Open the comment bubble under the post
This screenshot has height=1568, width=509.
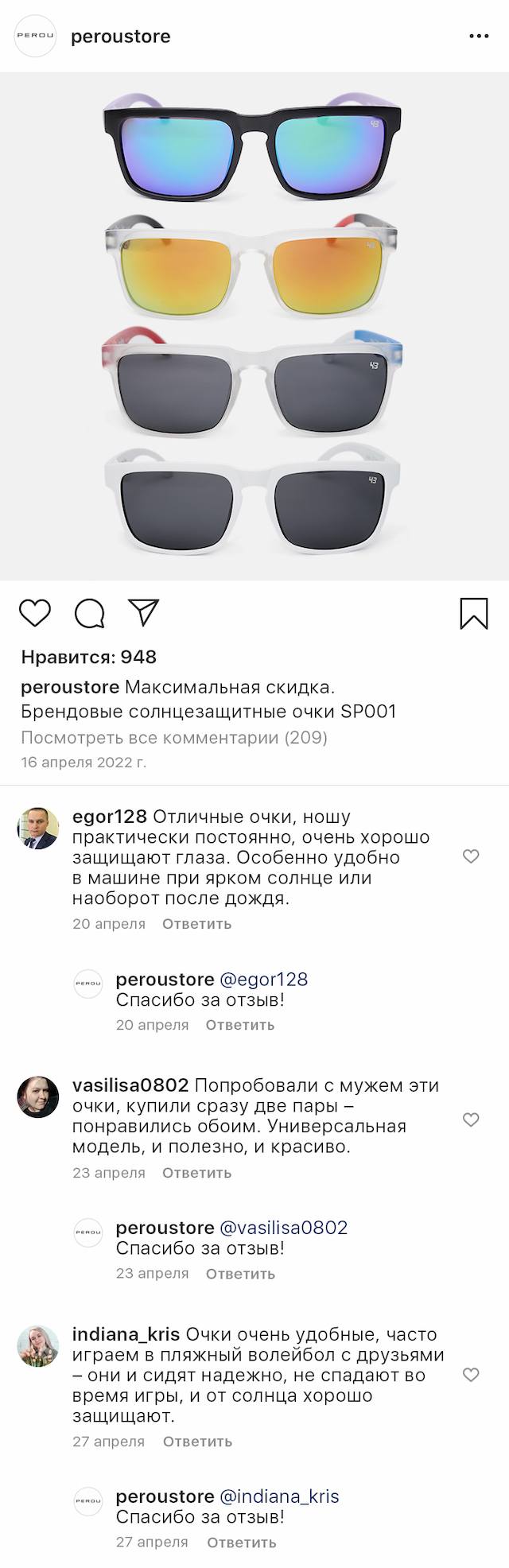pos(90,613)
